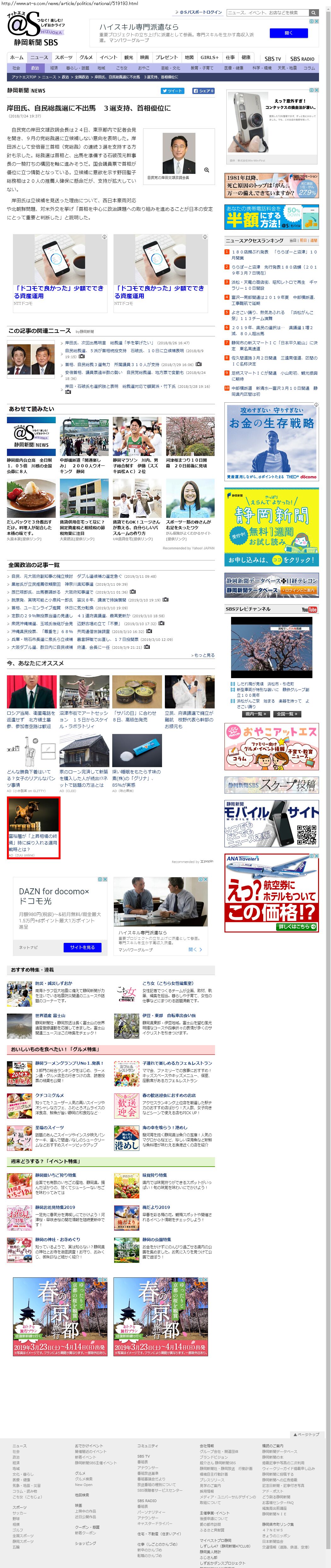Viewport: 331px width, 1568px height.
Task: Click もっと見る under the politics list
Action: pyautogui.click(x=204, y=655)
